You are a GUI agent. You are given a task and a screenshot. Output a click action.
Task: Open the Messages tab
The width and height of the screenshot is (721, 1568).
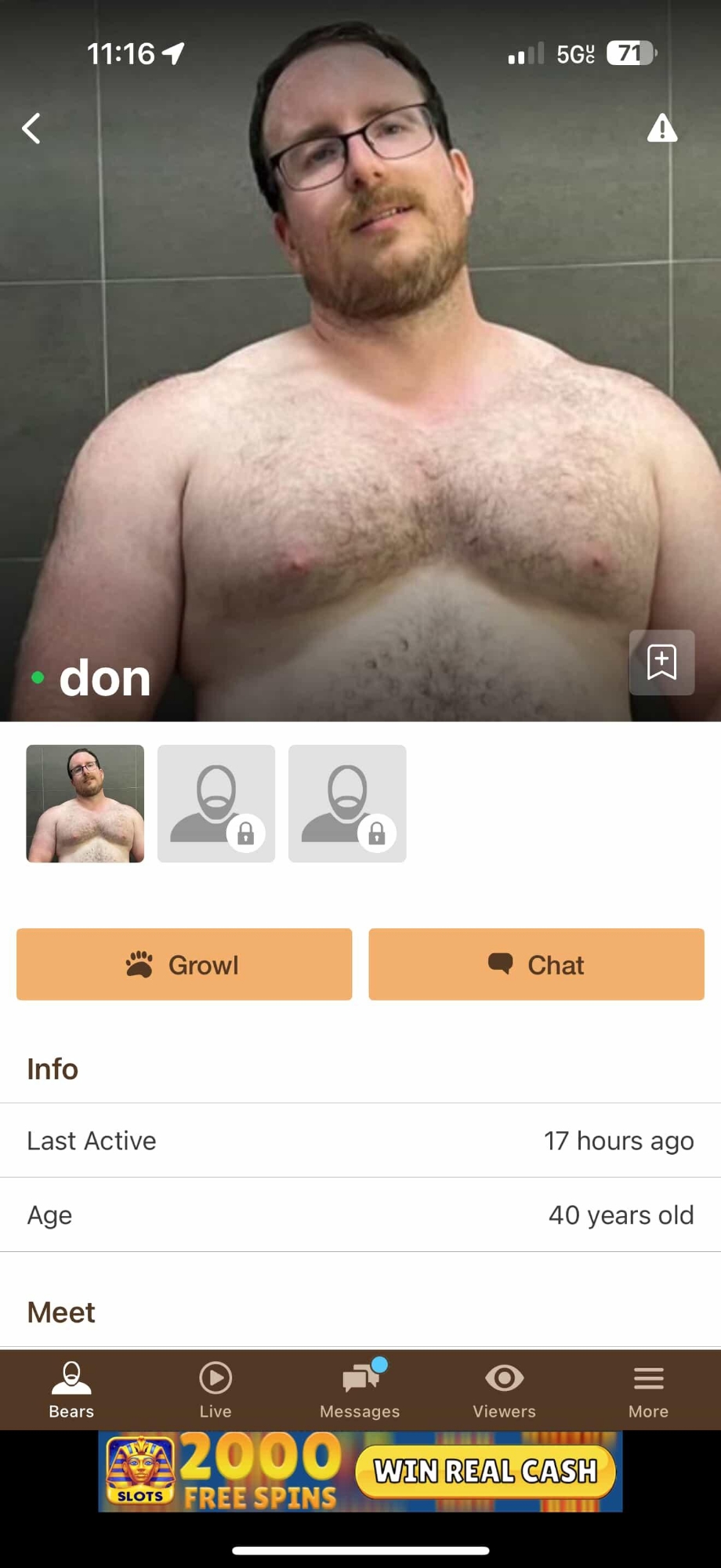coord(360,1390)
